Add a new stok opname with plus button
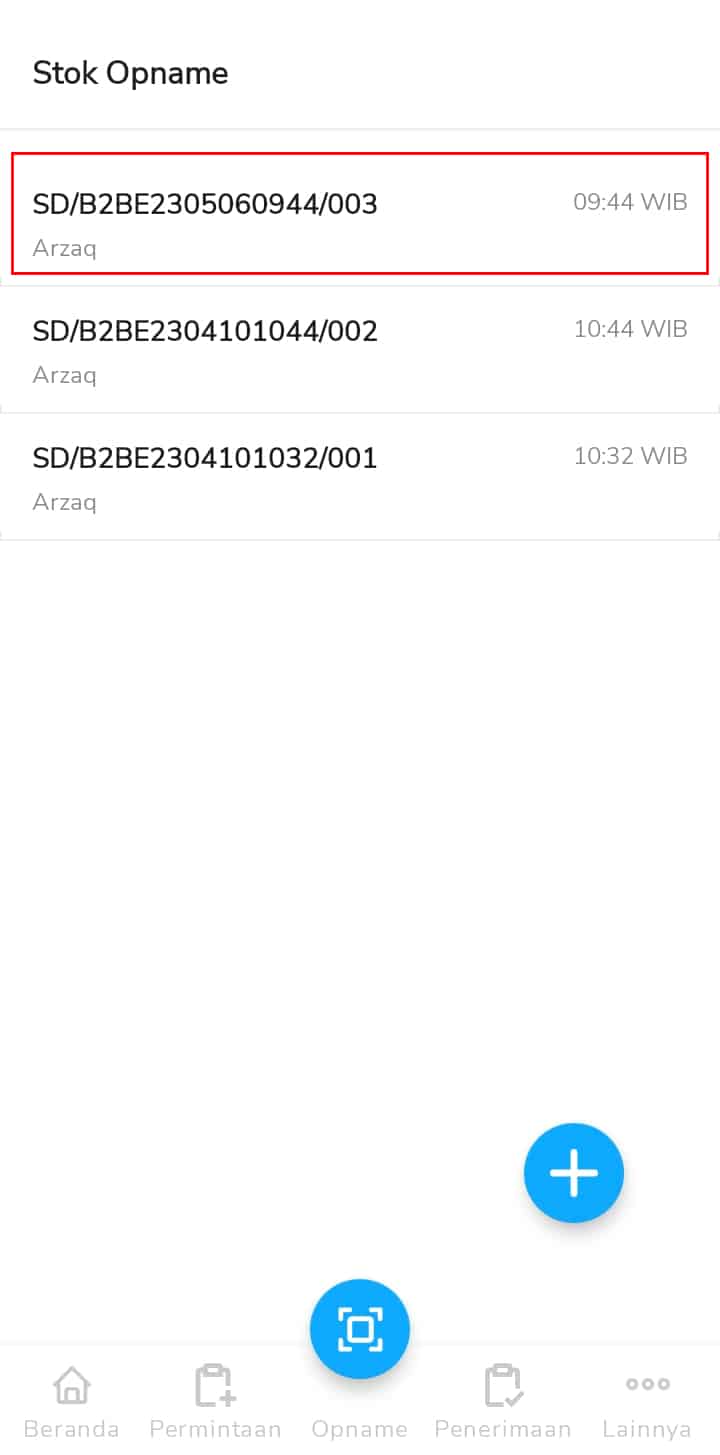The width and height of the screenshot is (720, 1455). click(574, 1173)
